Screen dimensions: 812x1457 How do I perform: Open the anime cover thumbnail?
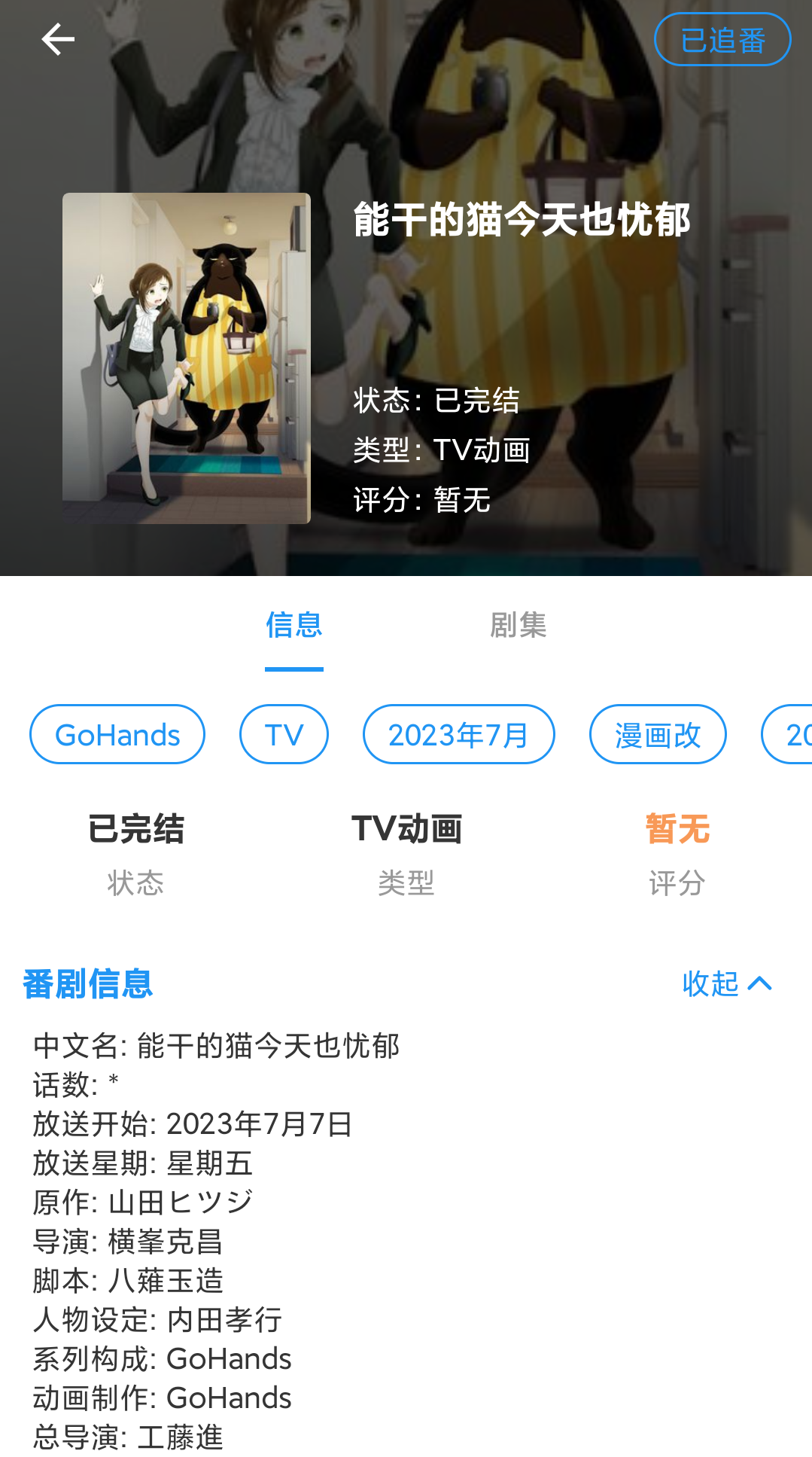coord(186,359)
